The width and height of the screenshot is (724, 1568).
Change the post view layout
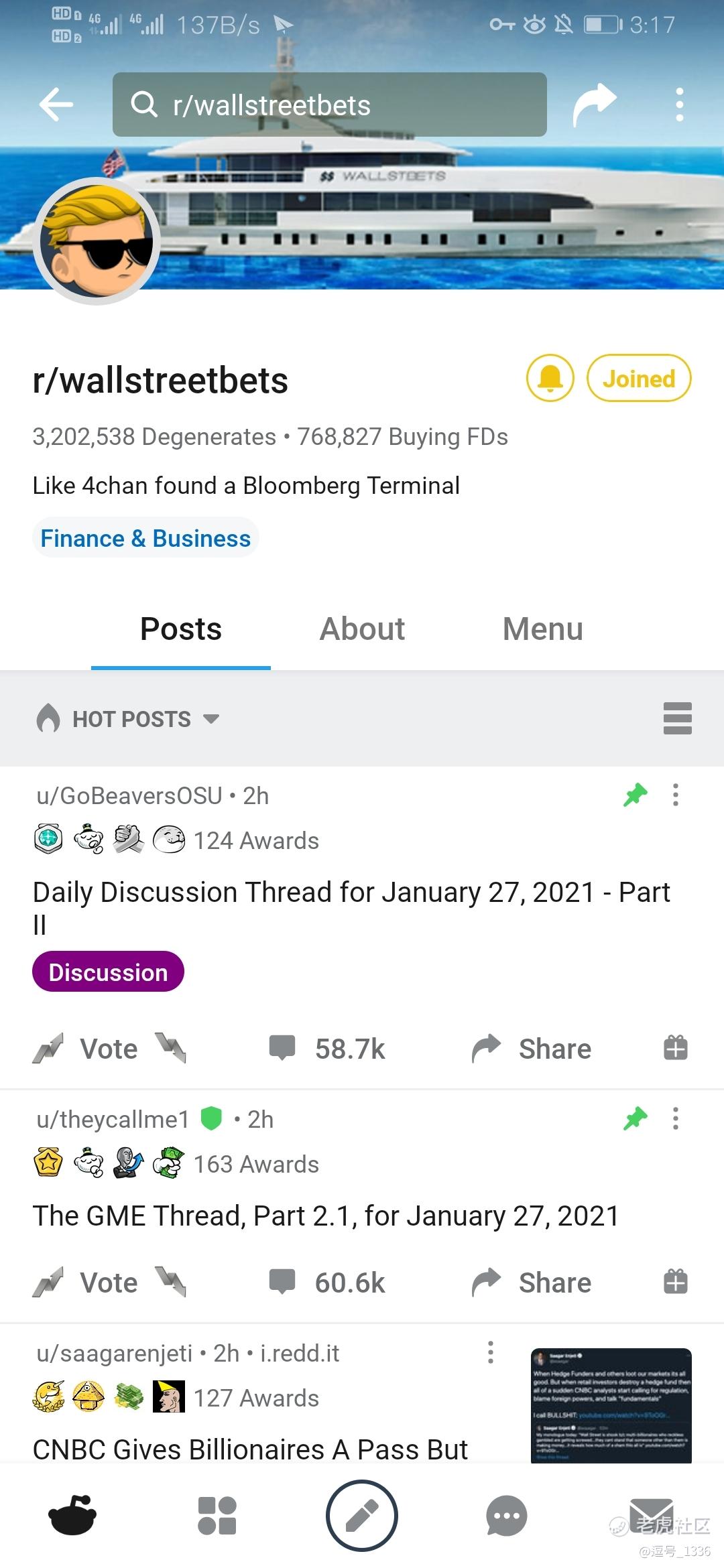tap(677, 718)
